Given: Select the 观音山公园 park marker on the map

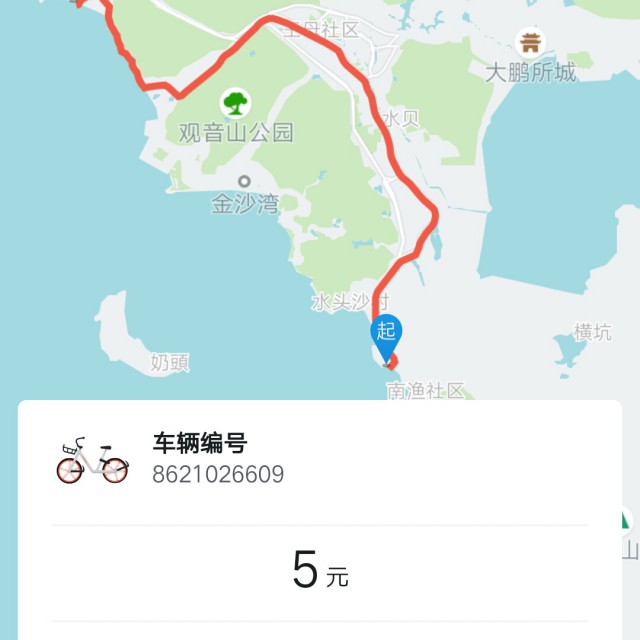Looking at the screenshot, I should (x=236, y=102).
